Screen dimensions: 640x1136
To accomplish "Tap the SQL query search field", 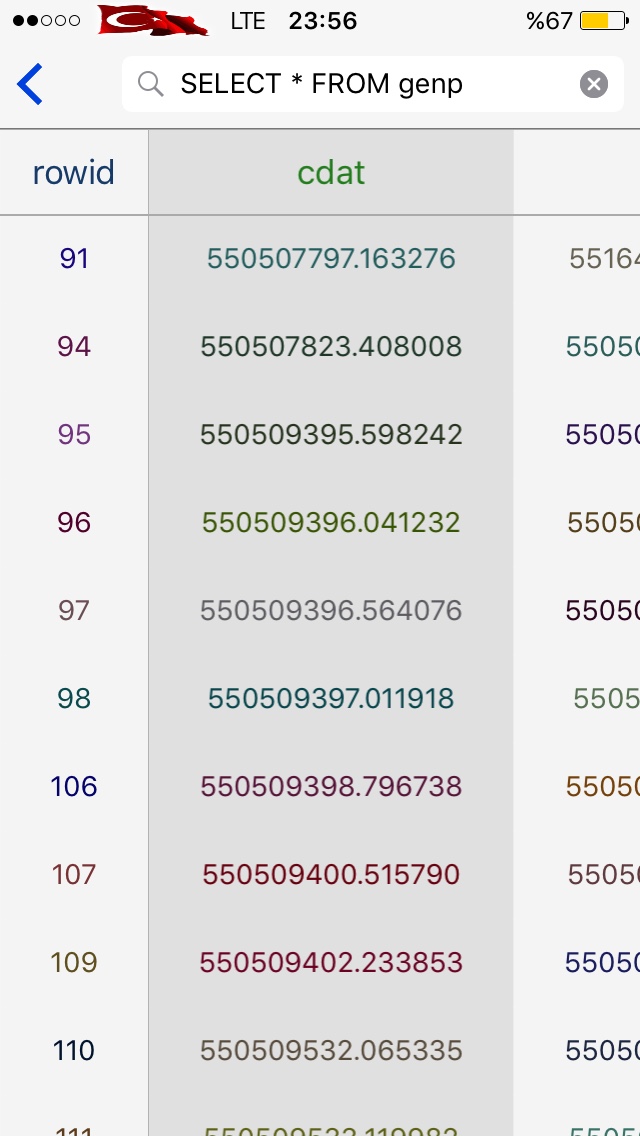I will [350, 84].
